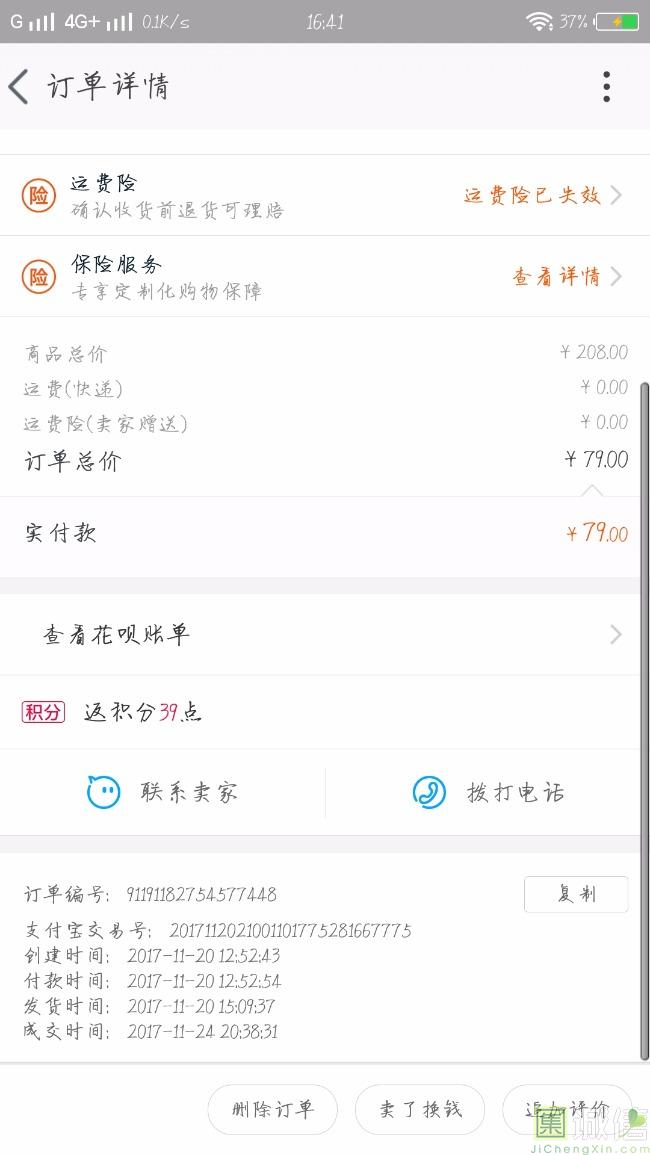Tap 联系卖家 to contact the seller
650x1155 pixels.
tap(162, 793)
